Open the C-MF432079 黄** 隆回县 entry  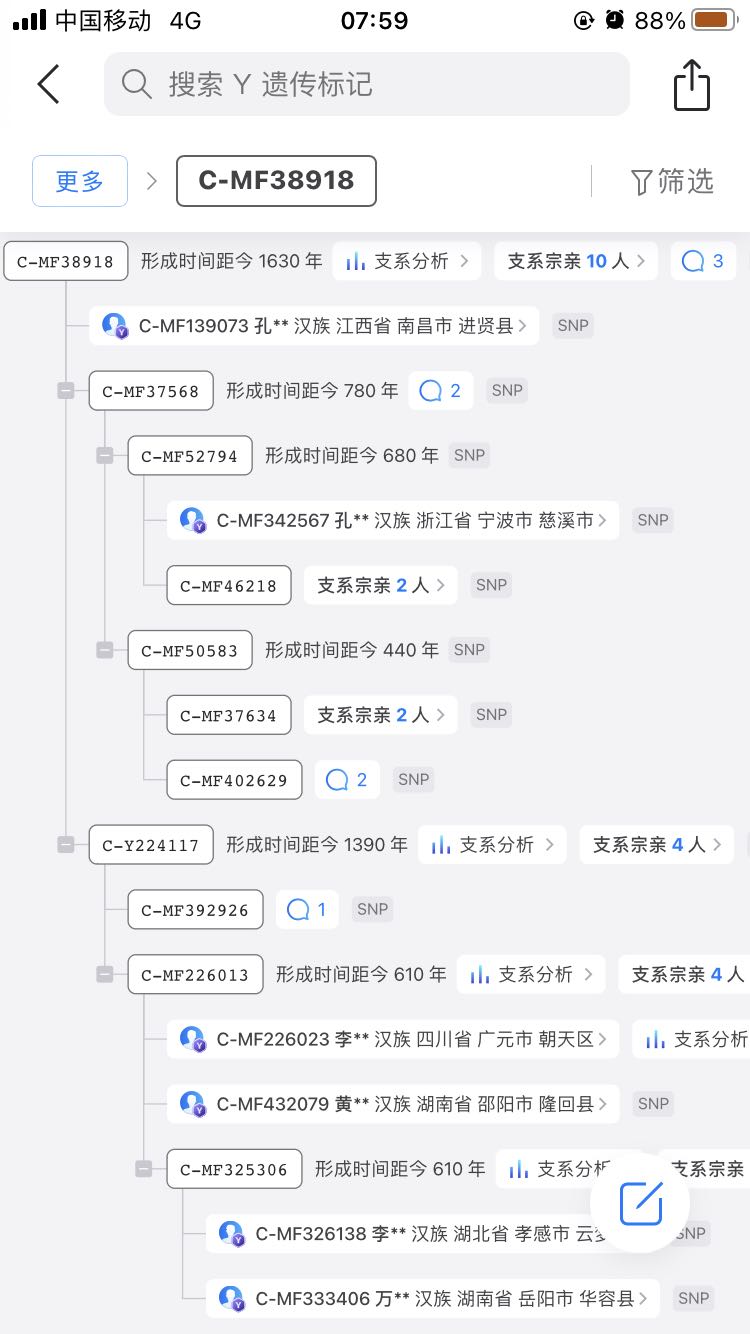pos(393,1104)
